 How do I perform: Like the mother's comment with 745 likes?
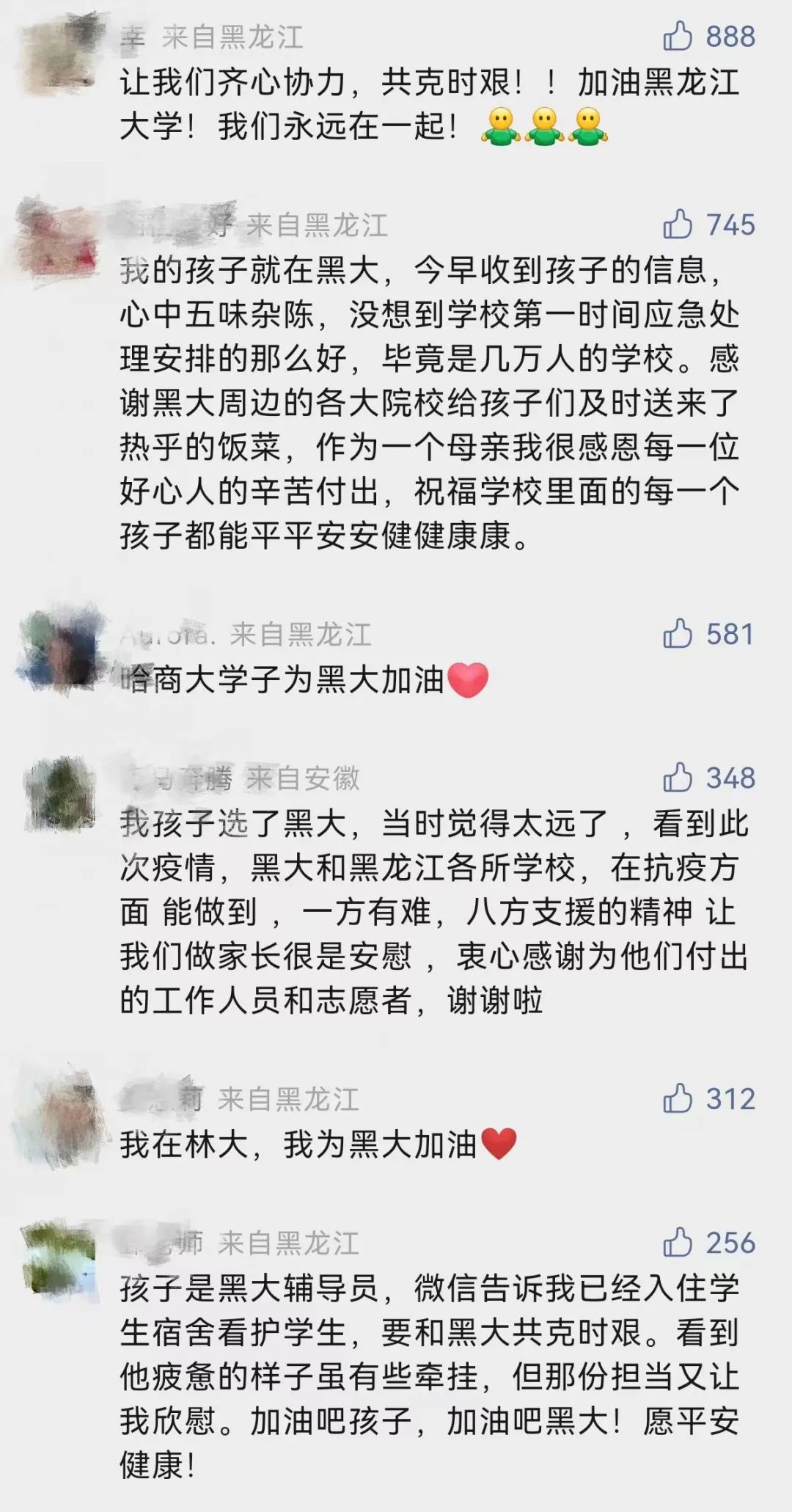[x=678, y=224]
